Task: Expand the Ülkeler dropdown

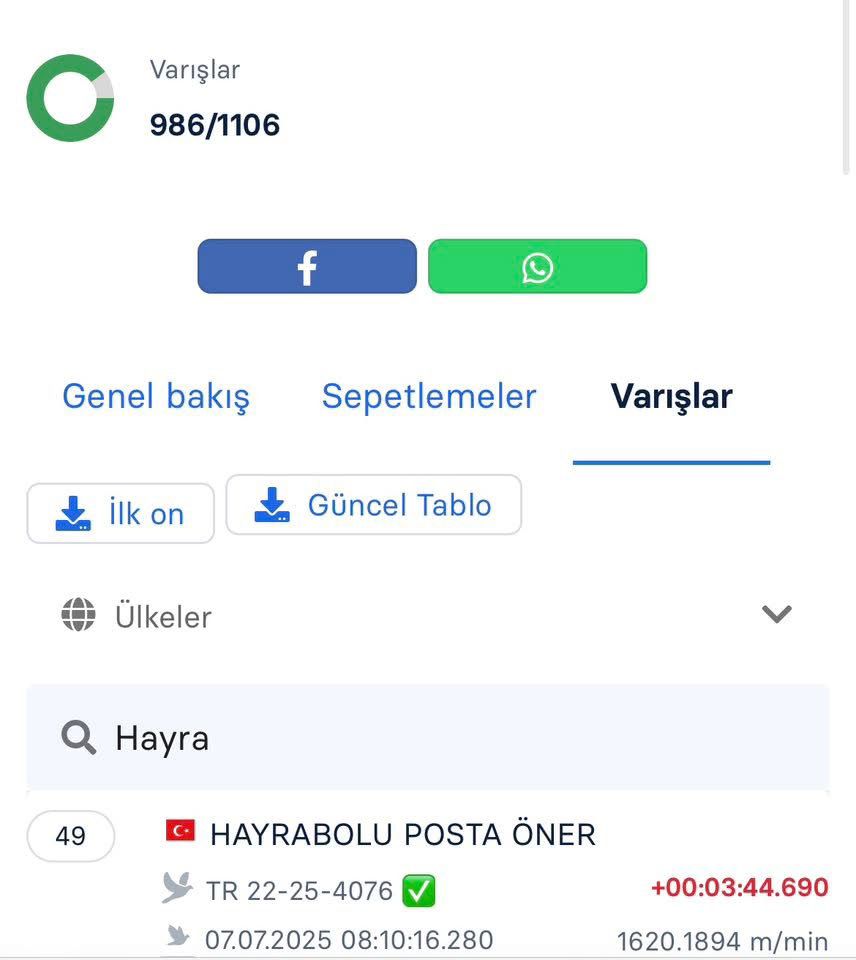Action: (776, 614)
